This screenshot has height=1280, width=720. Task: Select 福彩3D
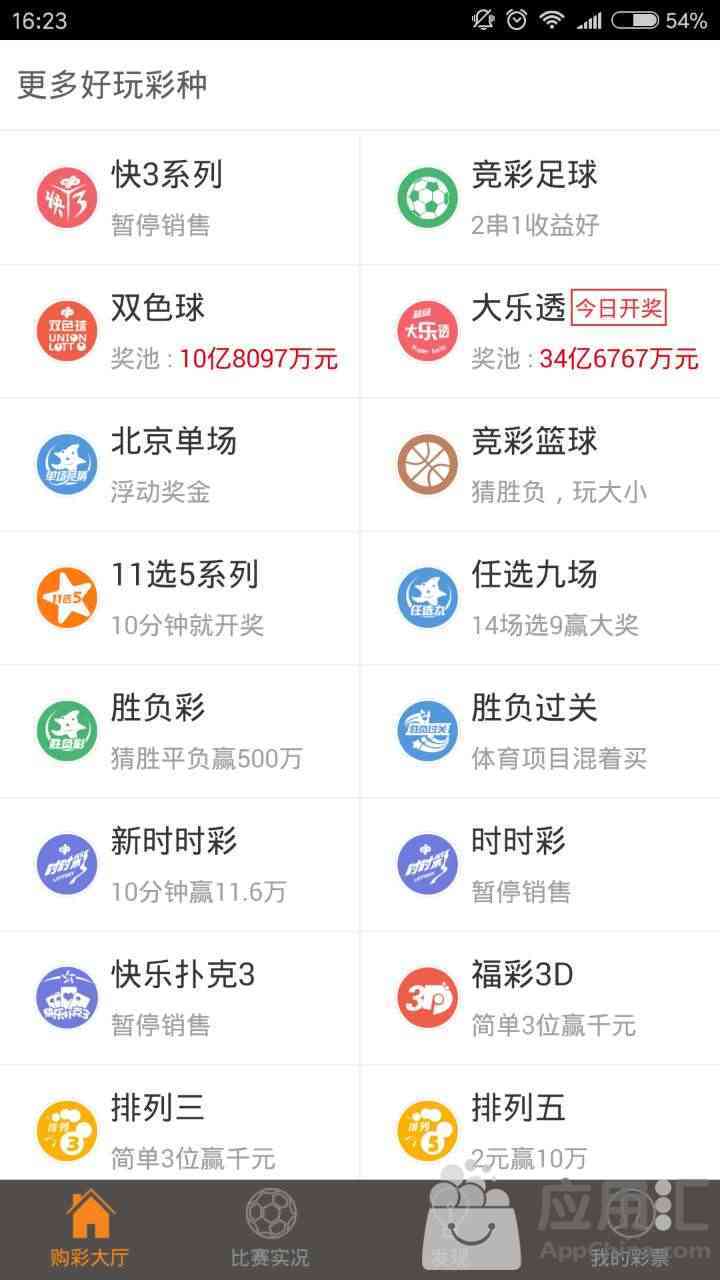tap(540, 997)
